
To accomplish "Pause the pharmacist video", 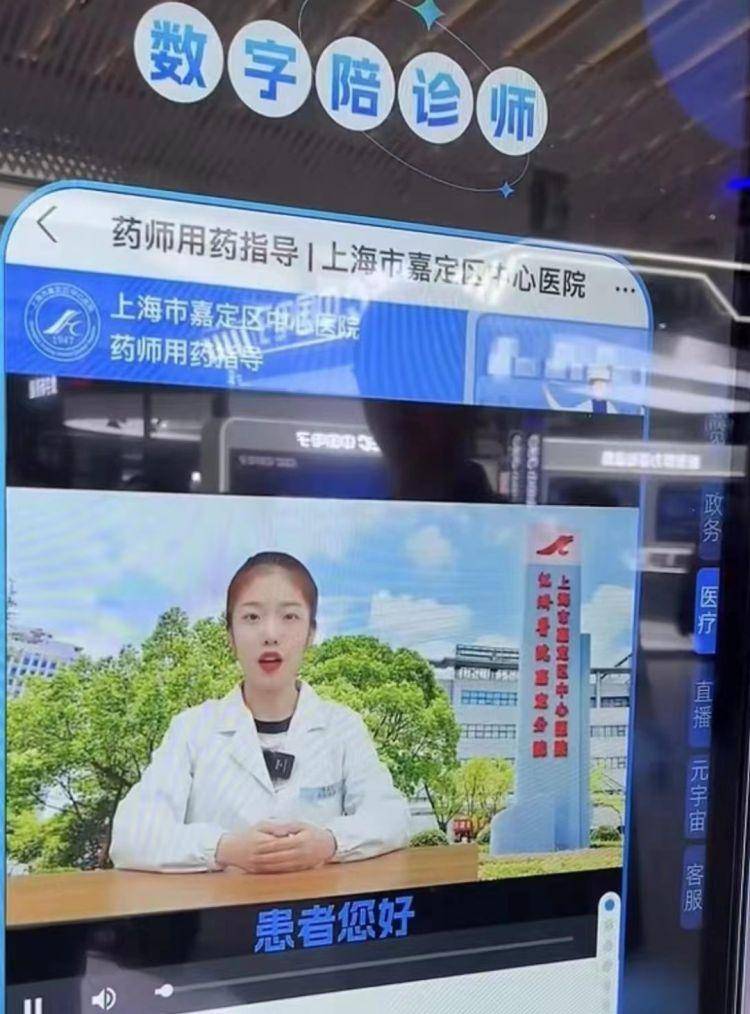I will [x=33, y=1003].
